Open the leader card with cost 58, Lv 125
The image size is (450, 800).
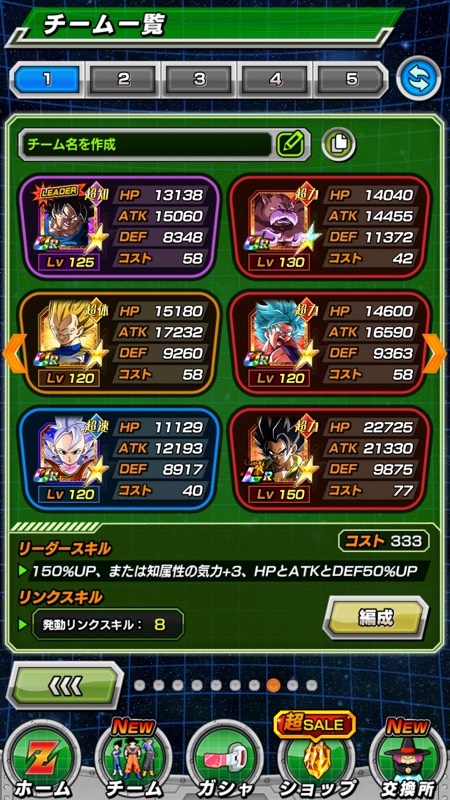(119, 227)
